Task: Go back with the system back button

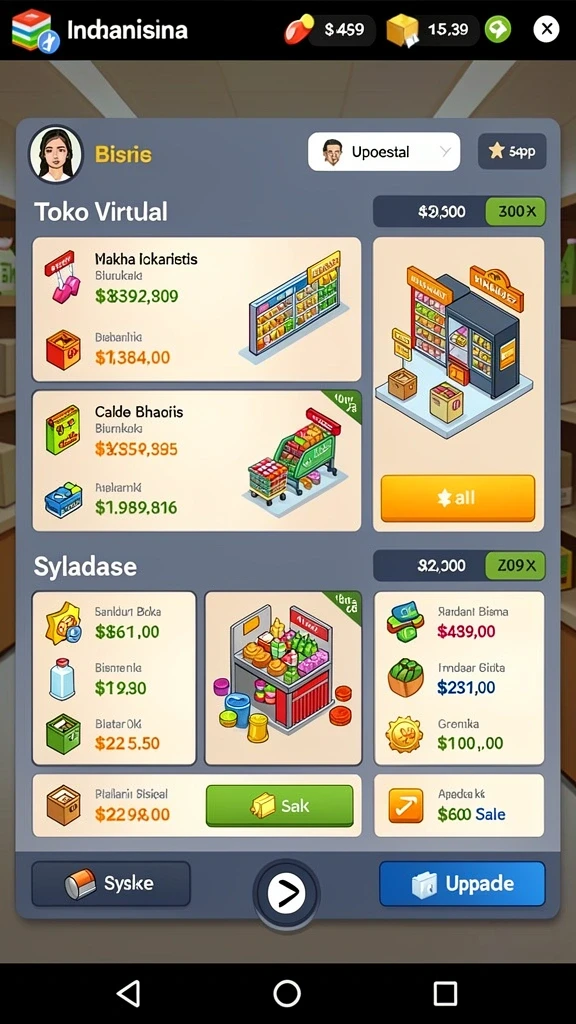Action: click(x=129, y=993)
